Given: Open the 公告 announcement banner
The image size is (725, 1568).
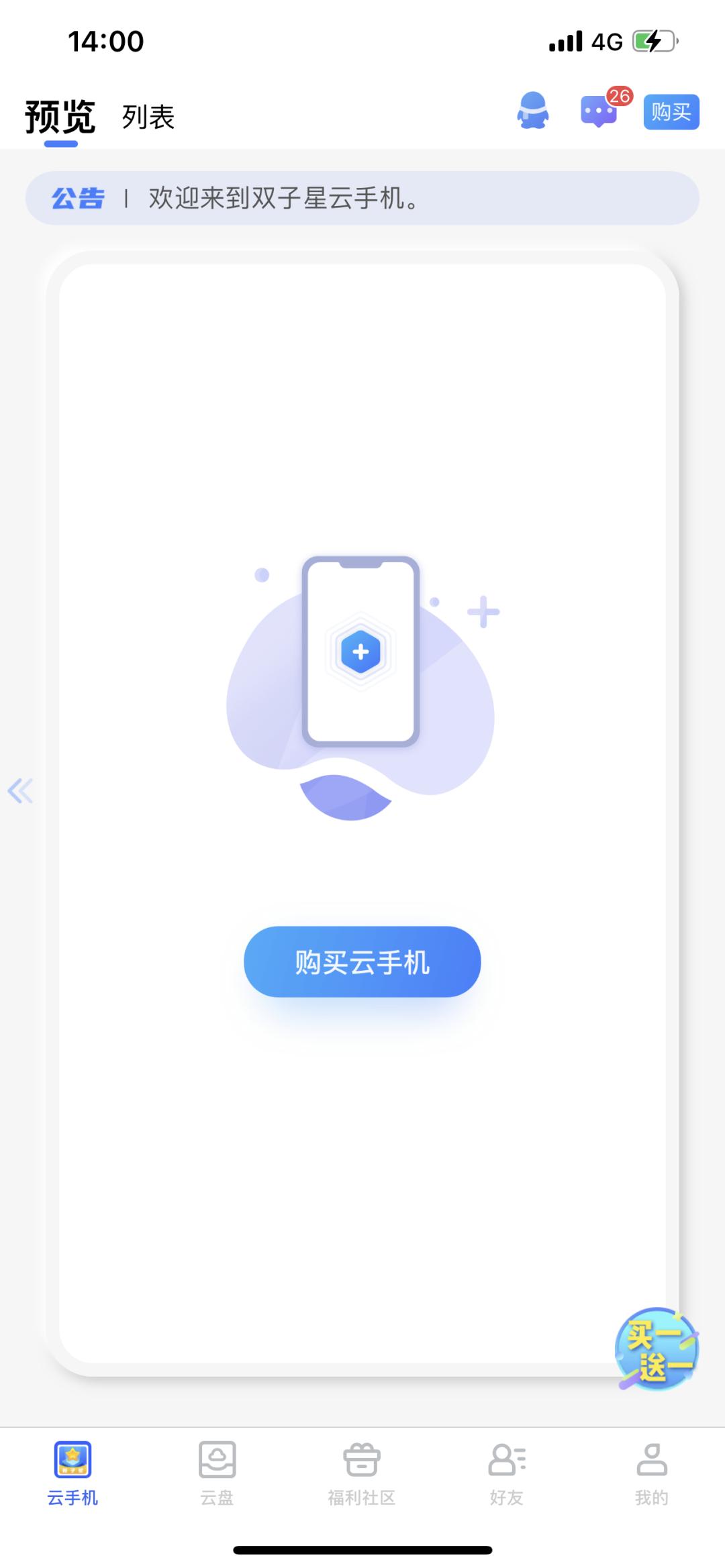Looking at the screenshot, I should [x=77, y=198].
